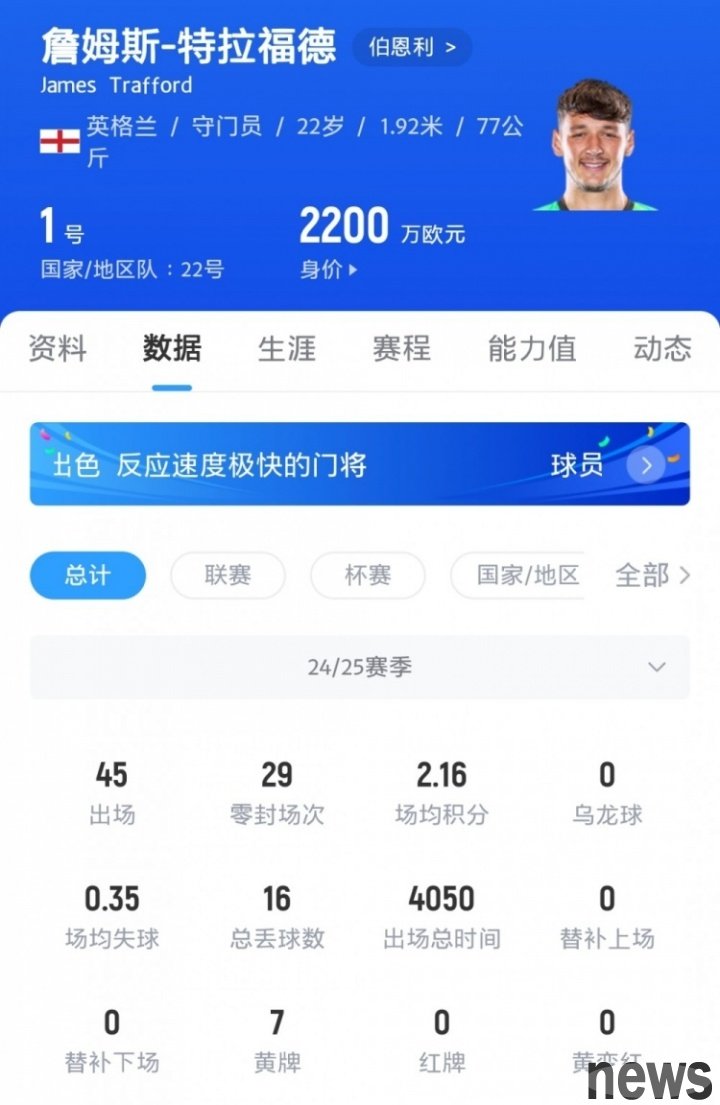720x1105 pixels.
Task: Expand the 24/25赛季 season dropdown
Action: click(x=359, y=667)
